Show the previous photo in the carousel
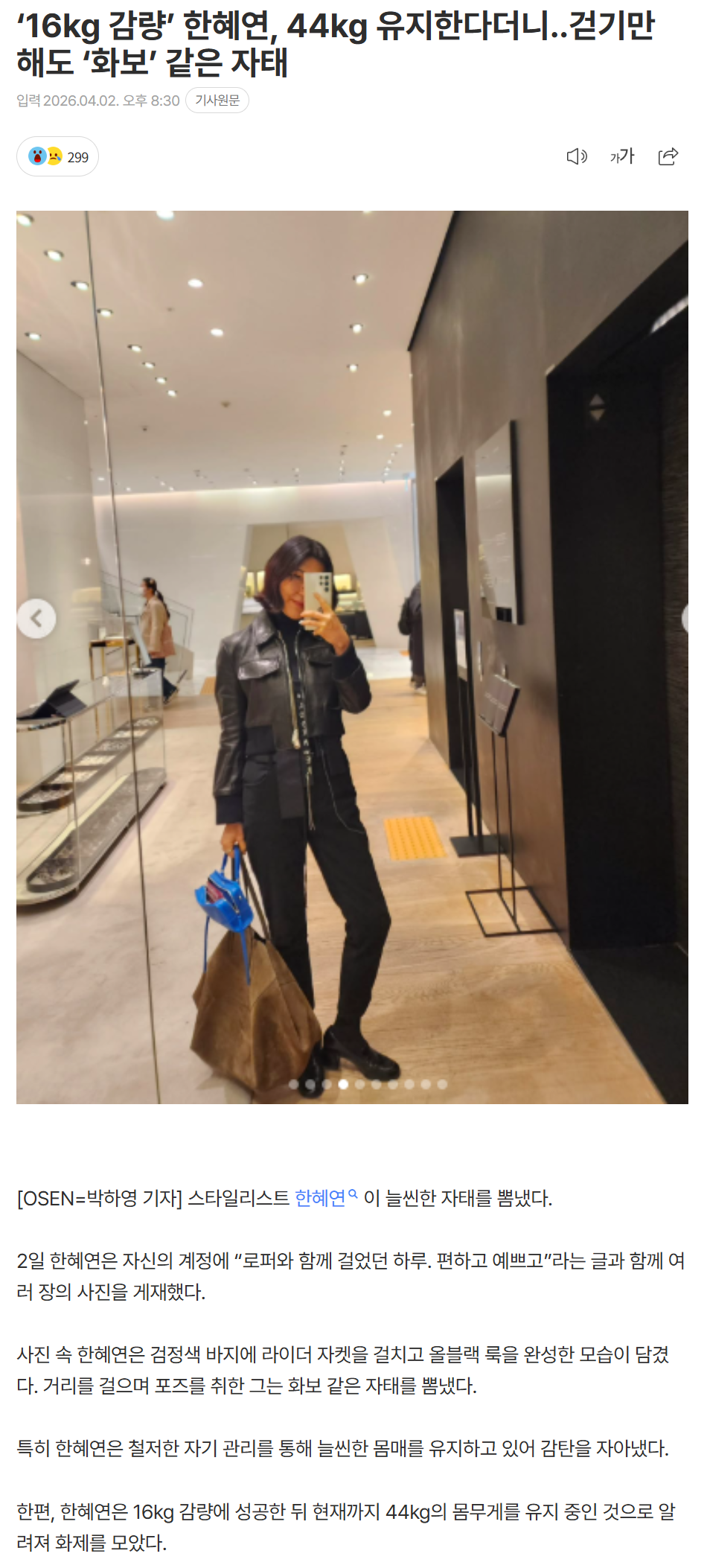Image resolution: width=707 pixels, height=1568 pixels. pyautogui.click(x=36, y=618)
